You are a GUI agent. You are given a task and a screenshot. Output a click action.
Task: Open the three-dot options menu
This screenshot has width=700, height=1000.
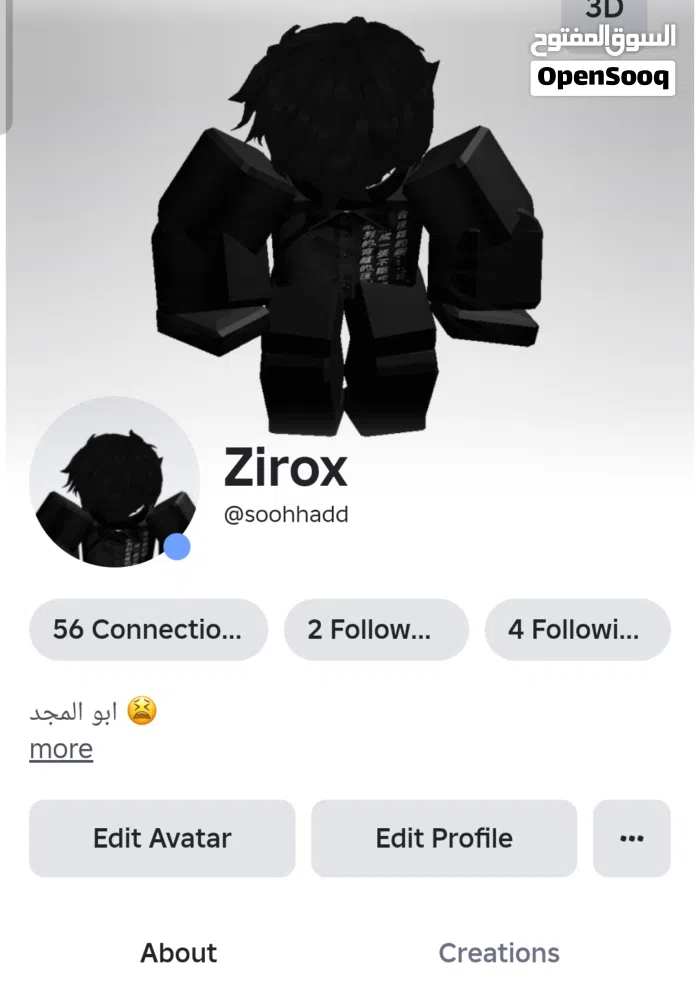(x=631, y=838)
